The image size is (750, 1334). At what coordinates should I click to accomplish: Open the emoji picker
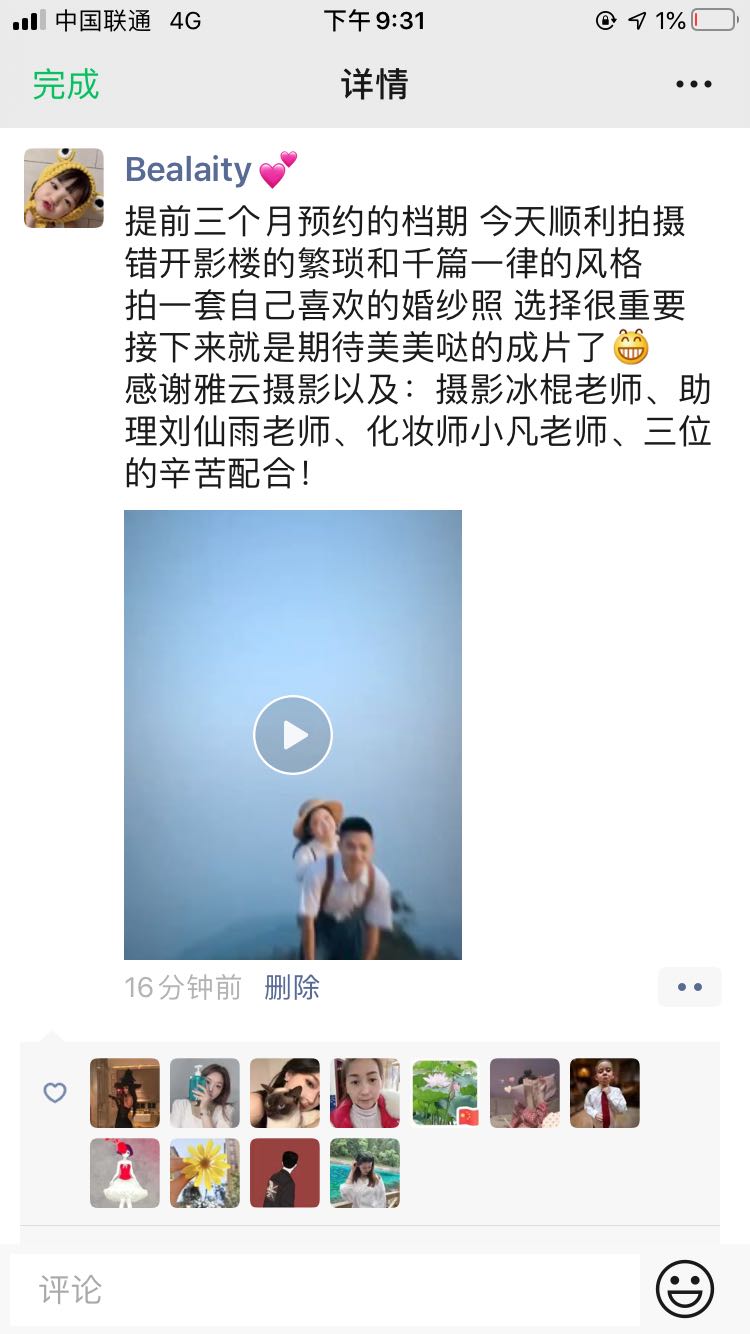point(685,1289)
